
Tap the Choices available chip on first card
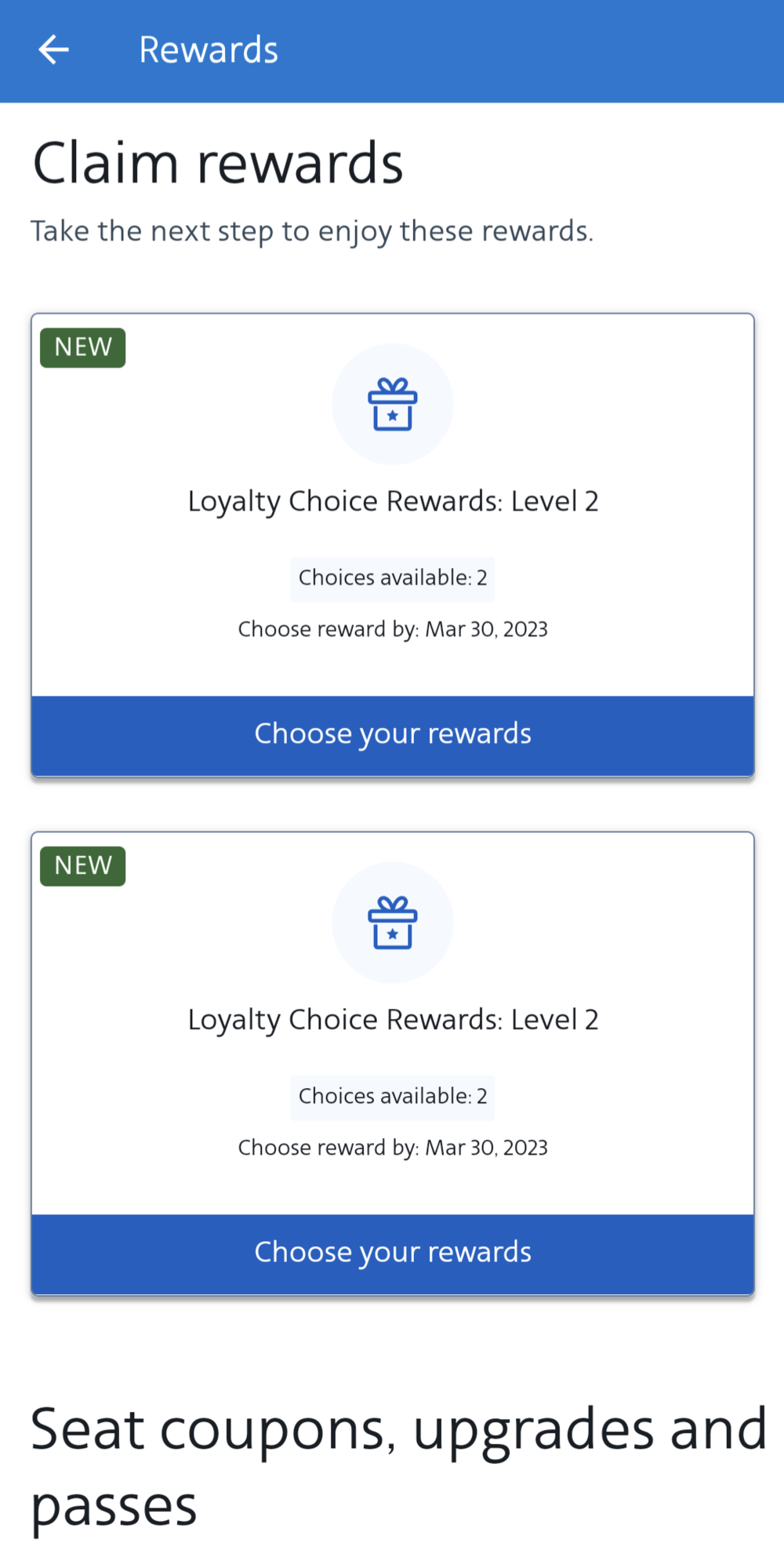tap(392, 578)
